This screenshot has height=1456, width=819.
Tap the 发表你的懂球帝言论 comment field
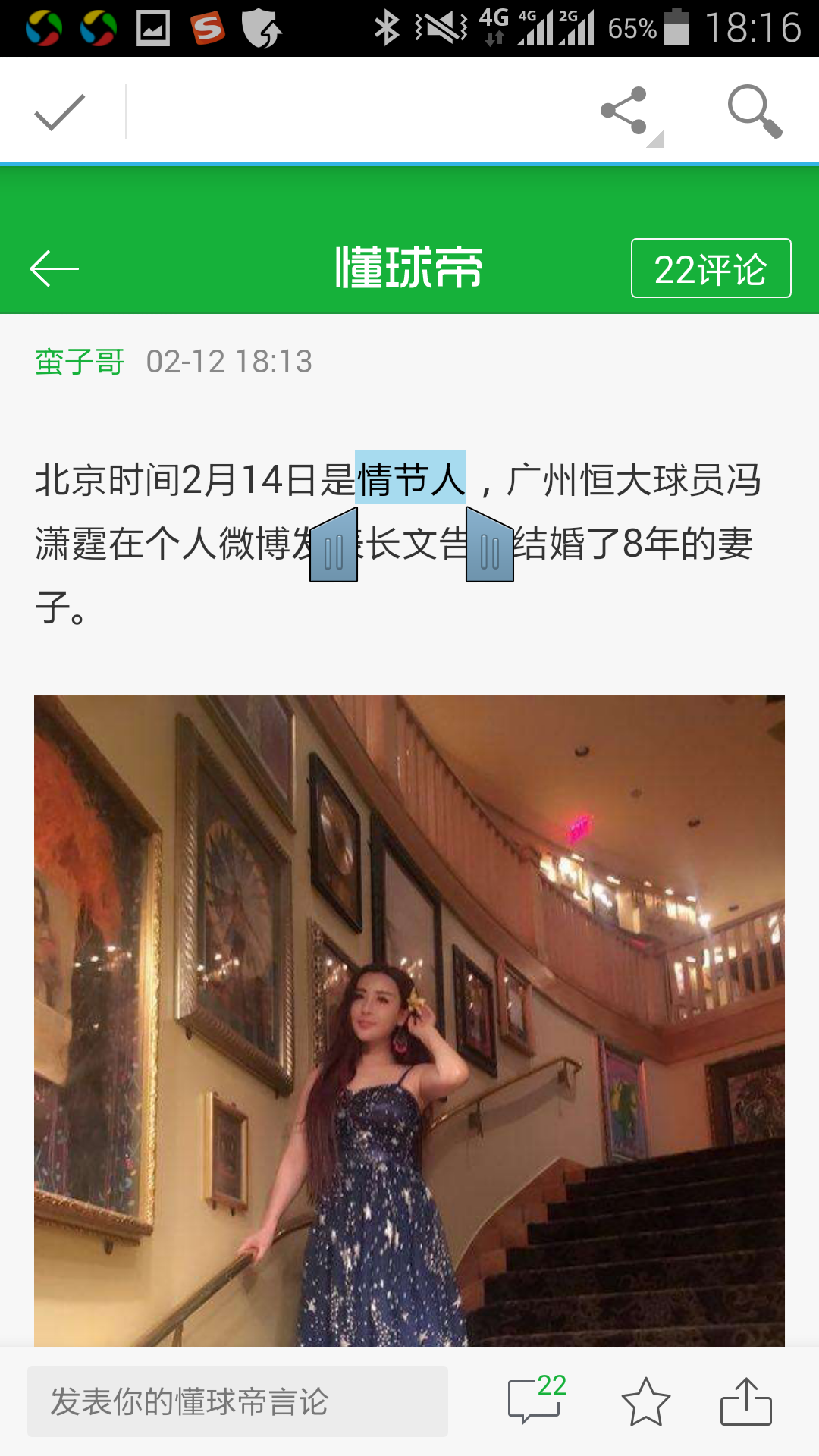237,1401
